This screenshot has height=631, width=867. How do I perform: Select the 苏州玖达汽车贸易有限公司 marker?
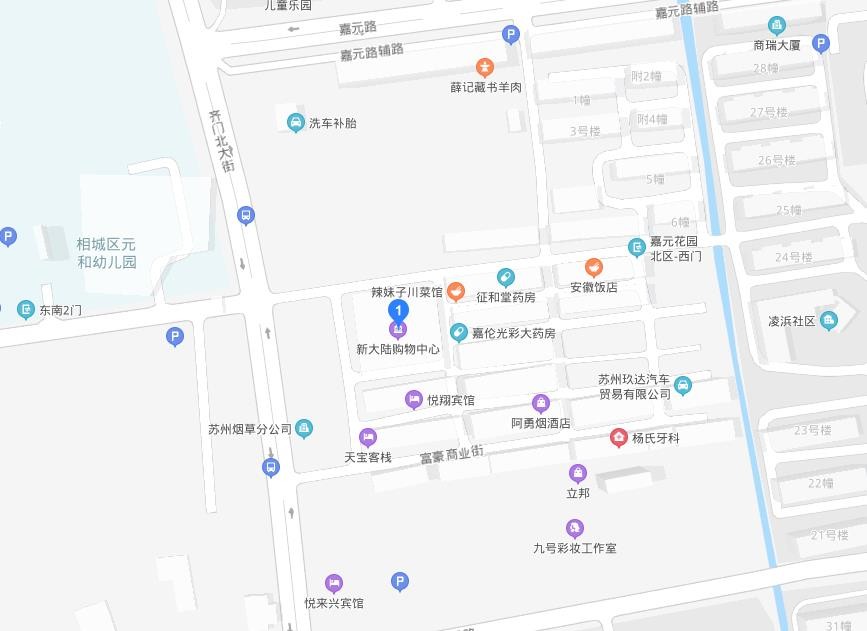point(683,386)
